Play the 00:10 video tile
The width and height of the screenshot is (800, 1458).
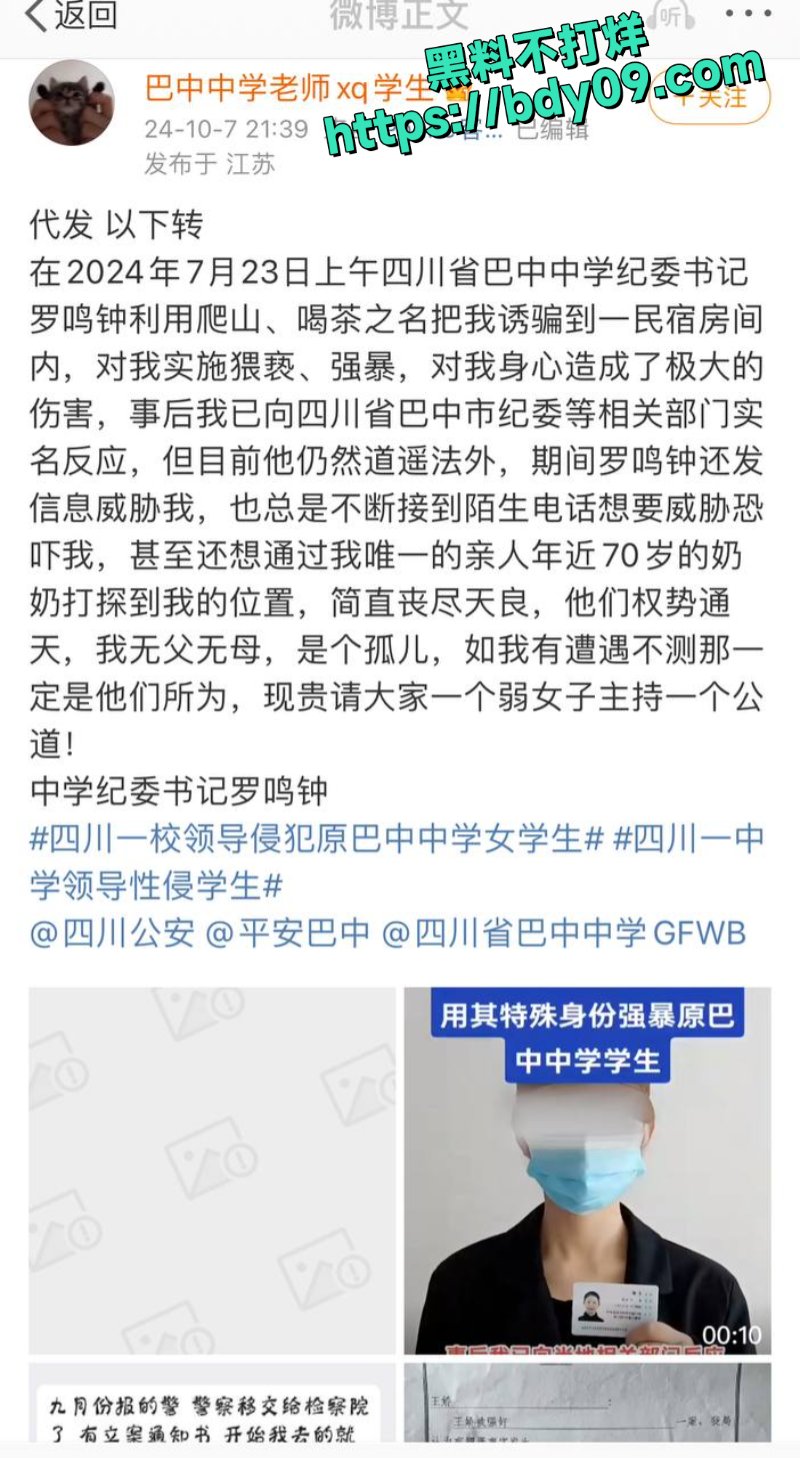click(x=587, y=1171)
